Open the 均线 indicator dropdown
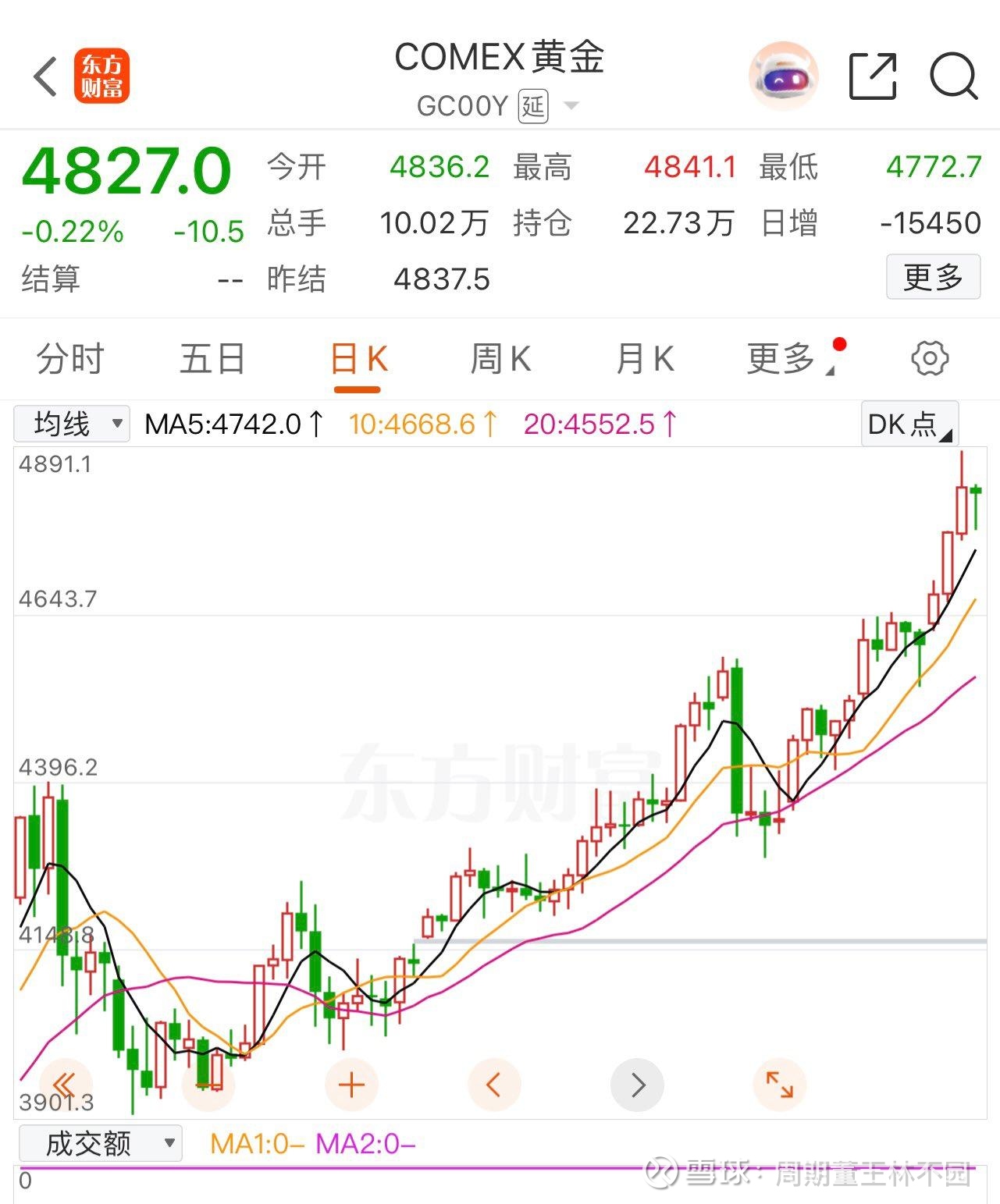The image size is (1000, 1204). tap(116, 424)
